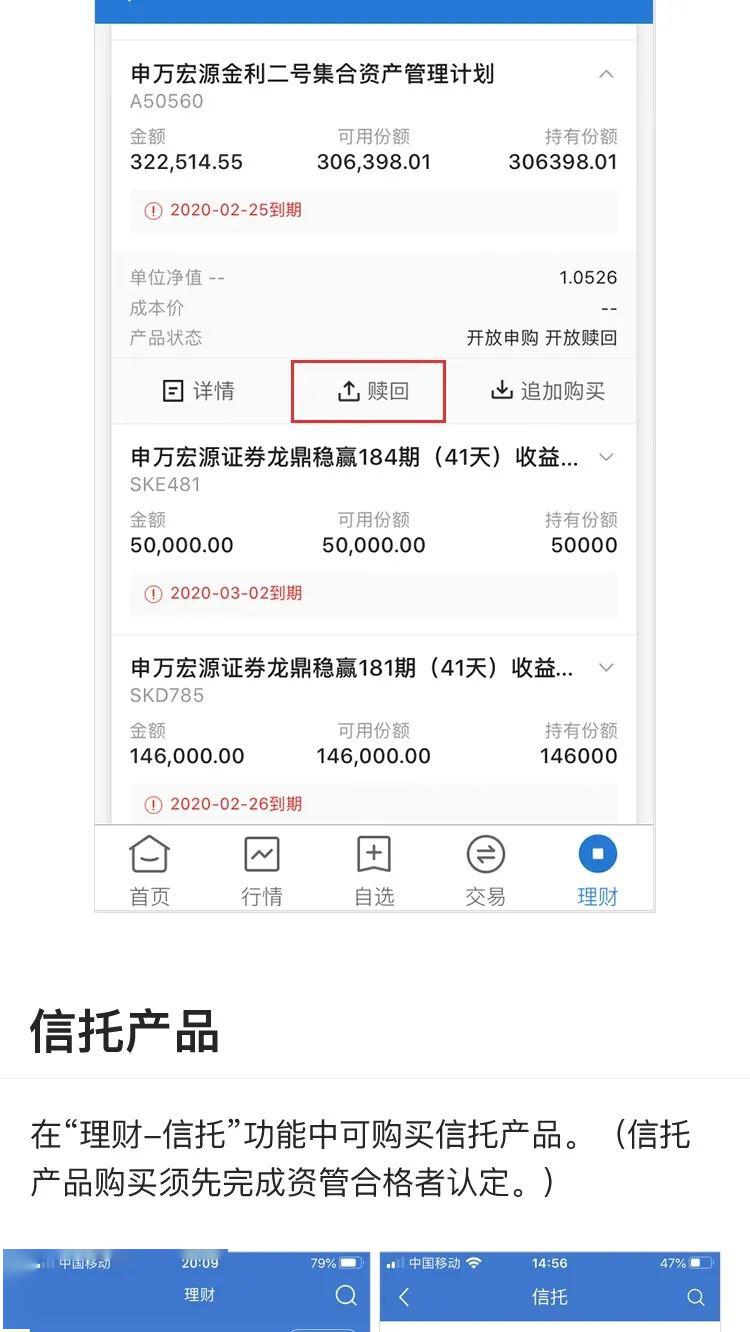The image size is (750, 1332).
Task: Enlarge the bottom screenshot titled 理财
Action: coord(186,1290)
